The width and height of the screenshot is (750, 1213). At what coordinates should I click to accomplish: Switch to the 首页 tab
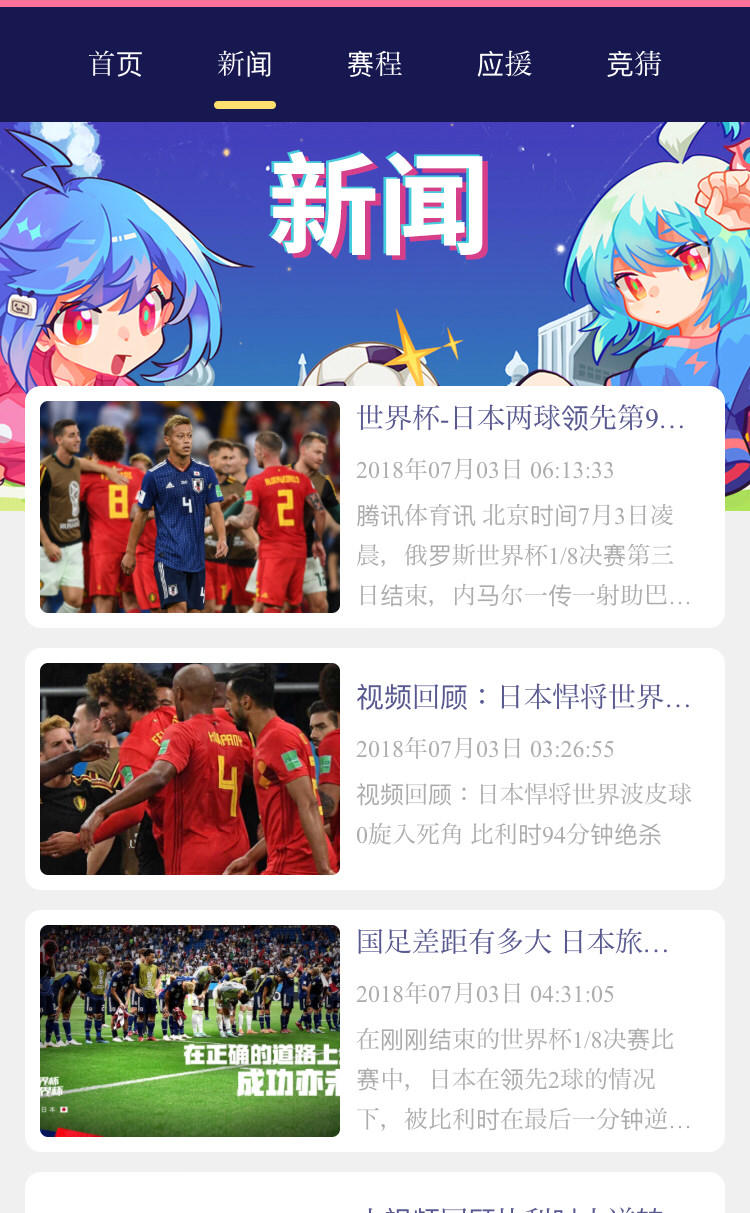[115, 64]
